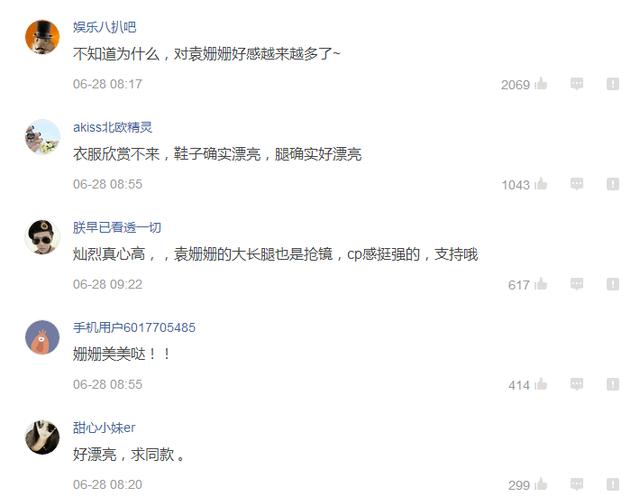The height and width of the screenshot is (497, 640).
Task: Like akiss北欧精灵's comment
Action: [541, 185]
